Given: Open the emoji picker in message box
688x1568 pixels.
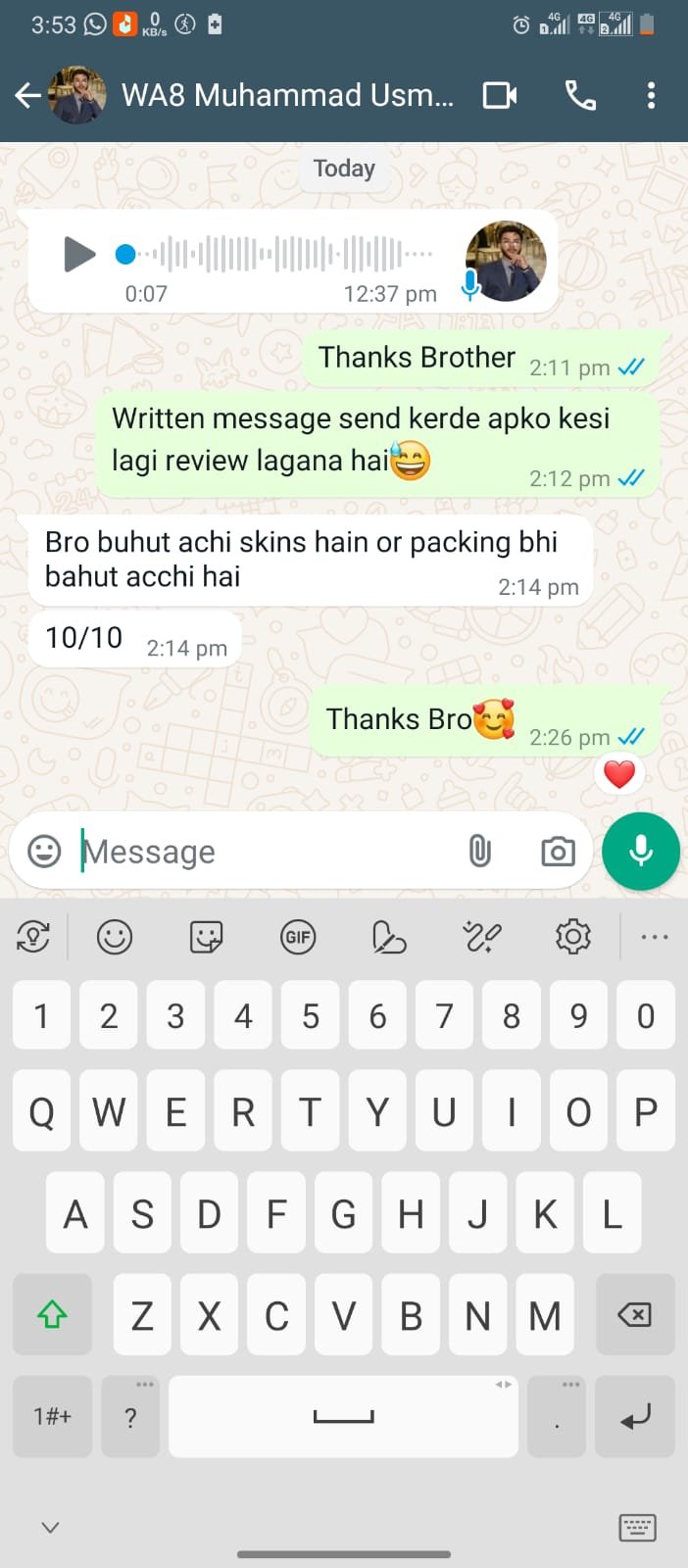Looking at the screenshot, I should click(44, 851).
